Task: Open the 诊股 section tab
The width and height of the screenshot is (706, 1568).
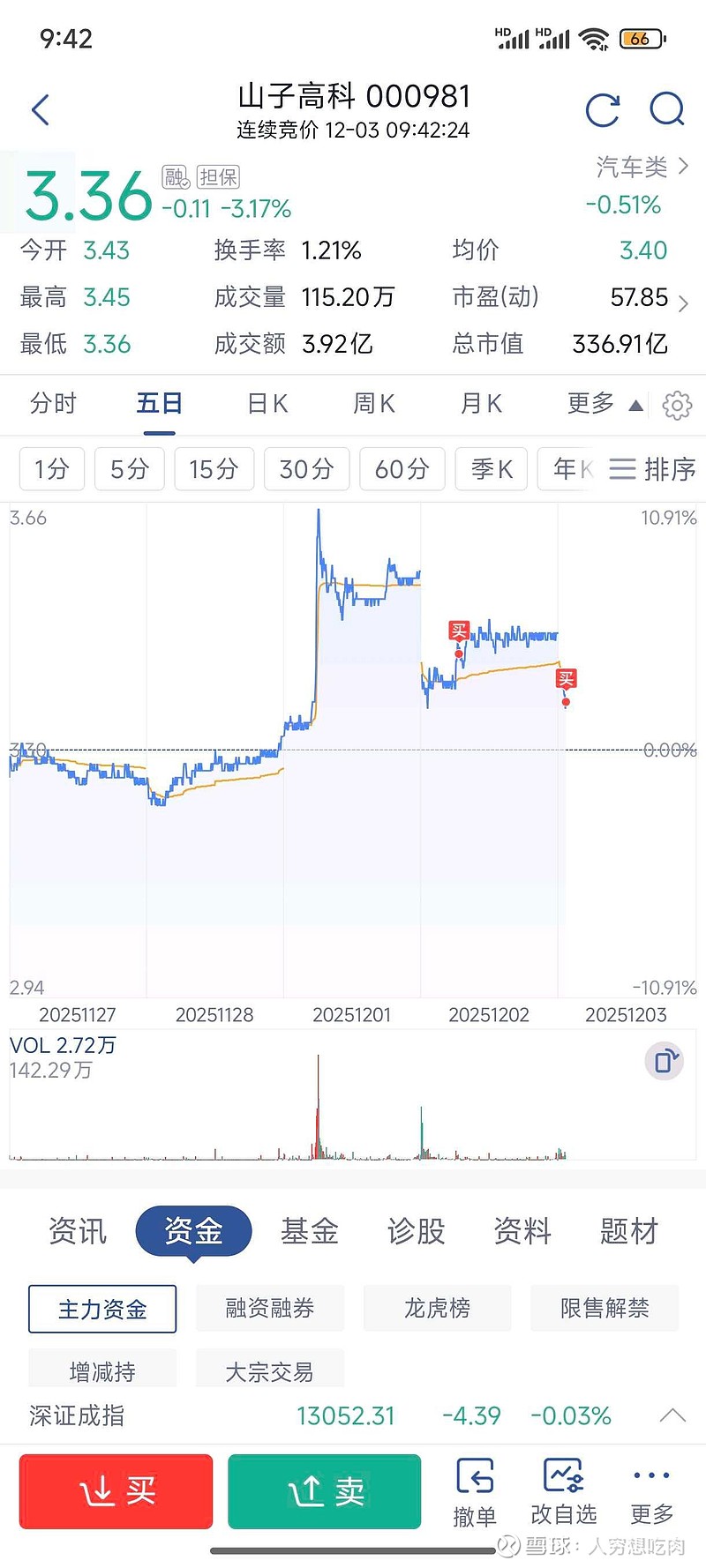Action: click(417, 1231)
